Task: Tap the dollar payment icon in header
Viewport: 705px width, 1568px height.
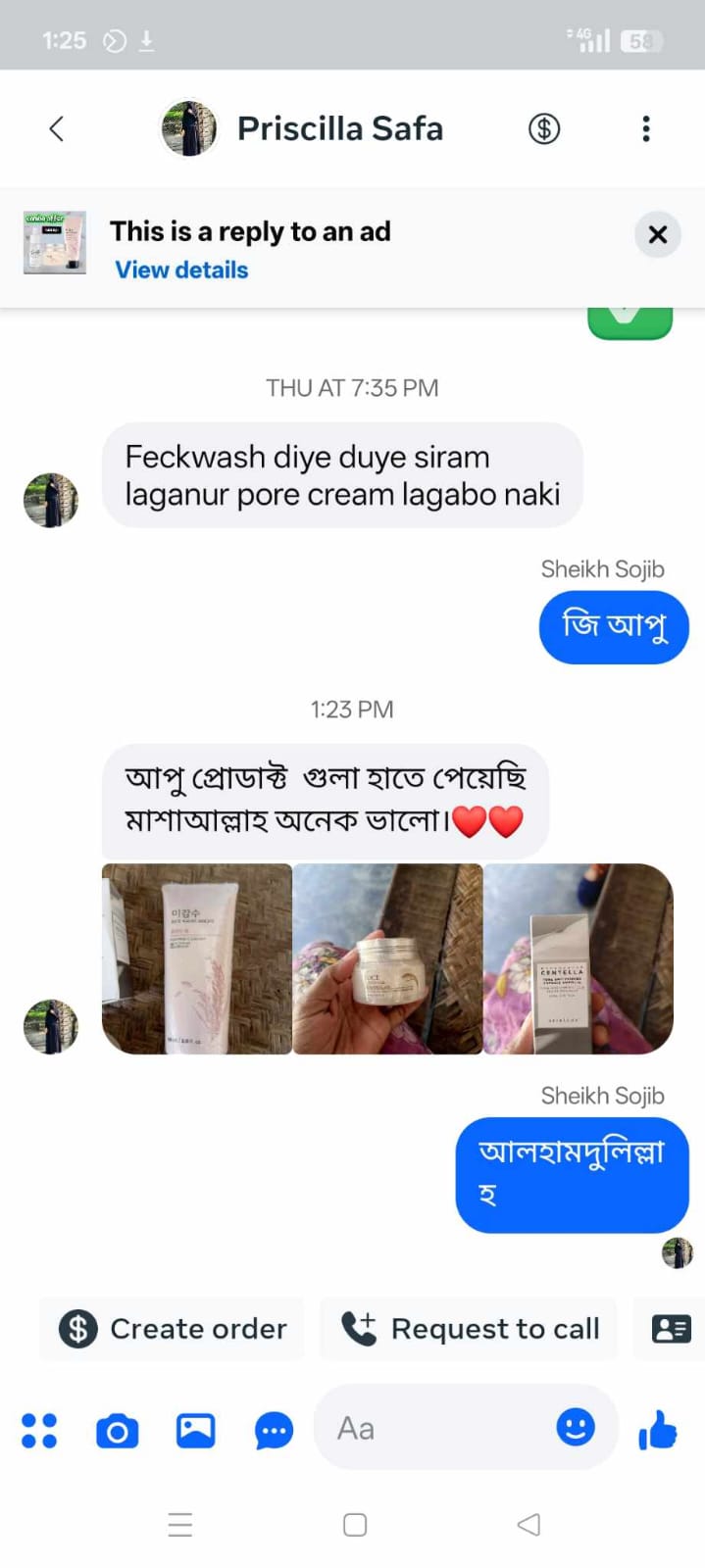Action: point(544,128)
